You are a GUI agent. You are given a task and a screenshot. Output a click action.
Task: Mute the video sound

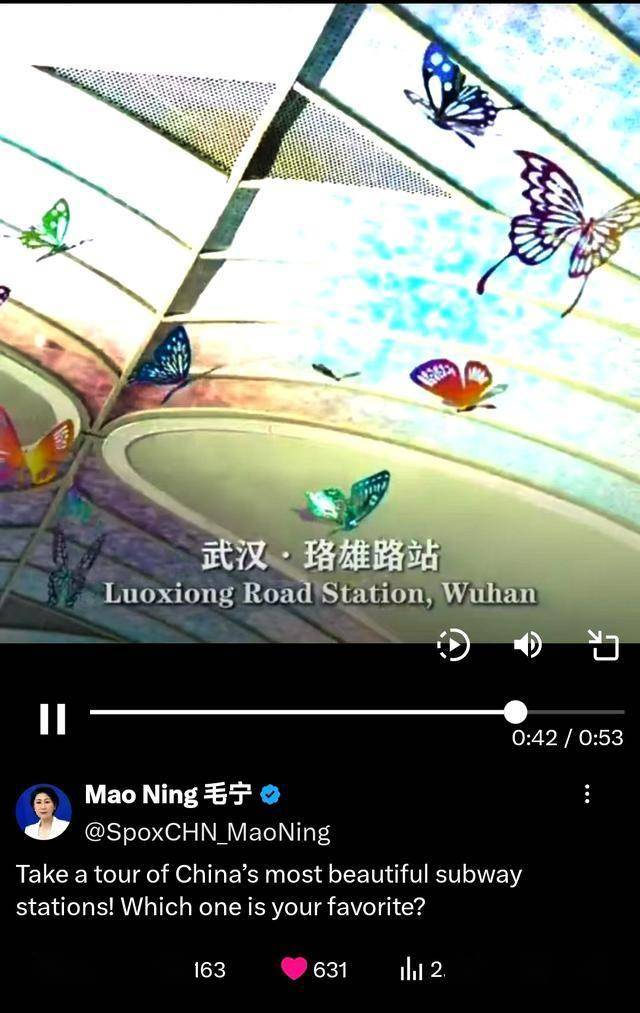(527, 645)
